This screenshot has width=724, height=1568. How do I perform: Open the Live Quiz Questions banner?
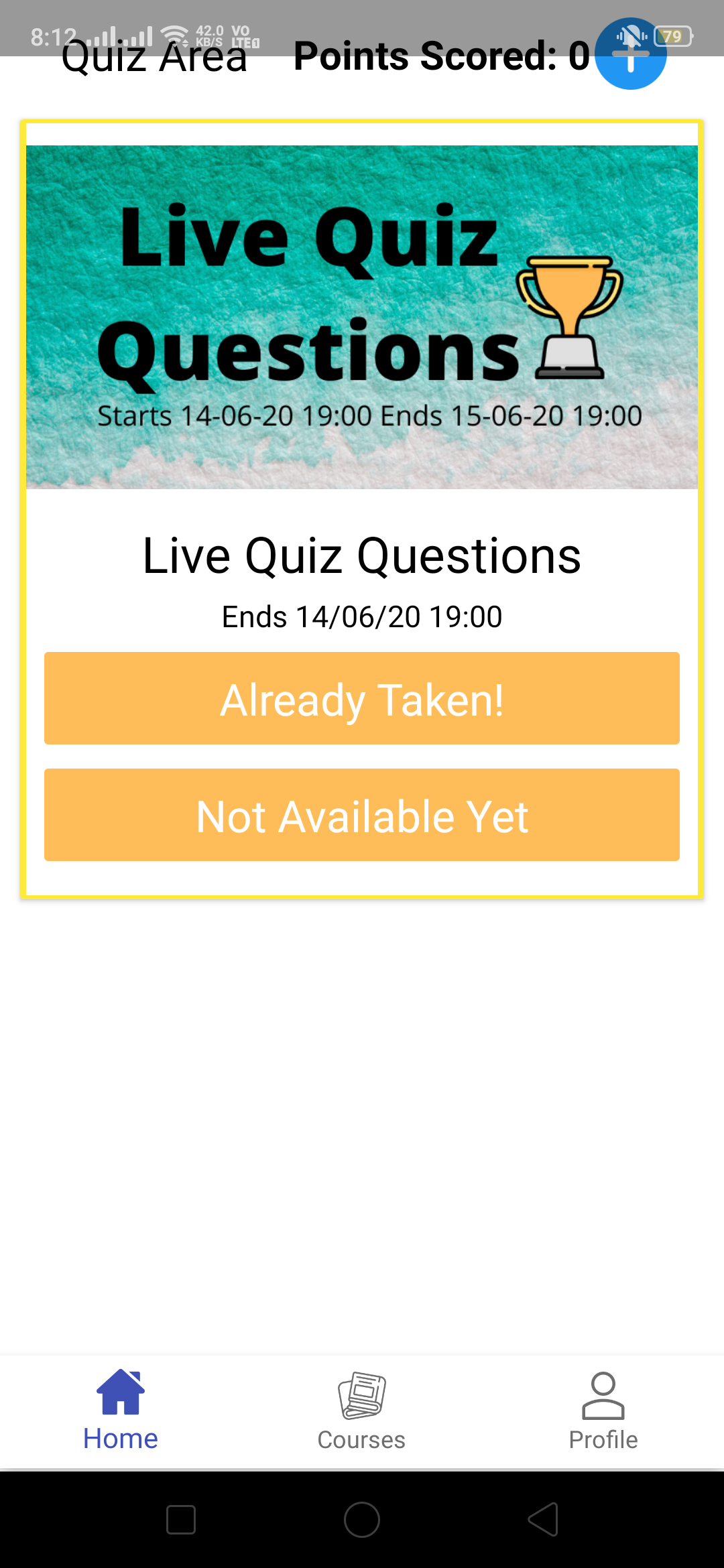(x=362, y=316)
